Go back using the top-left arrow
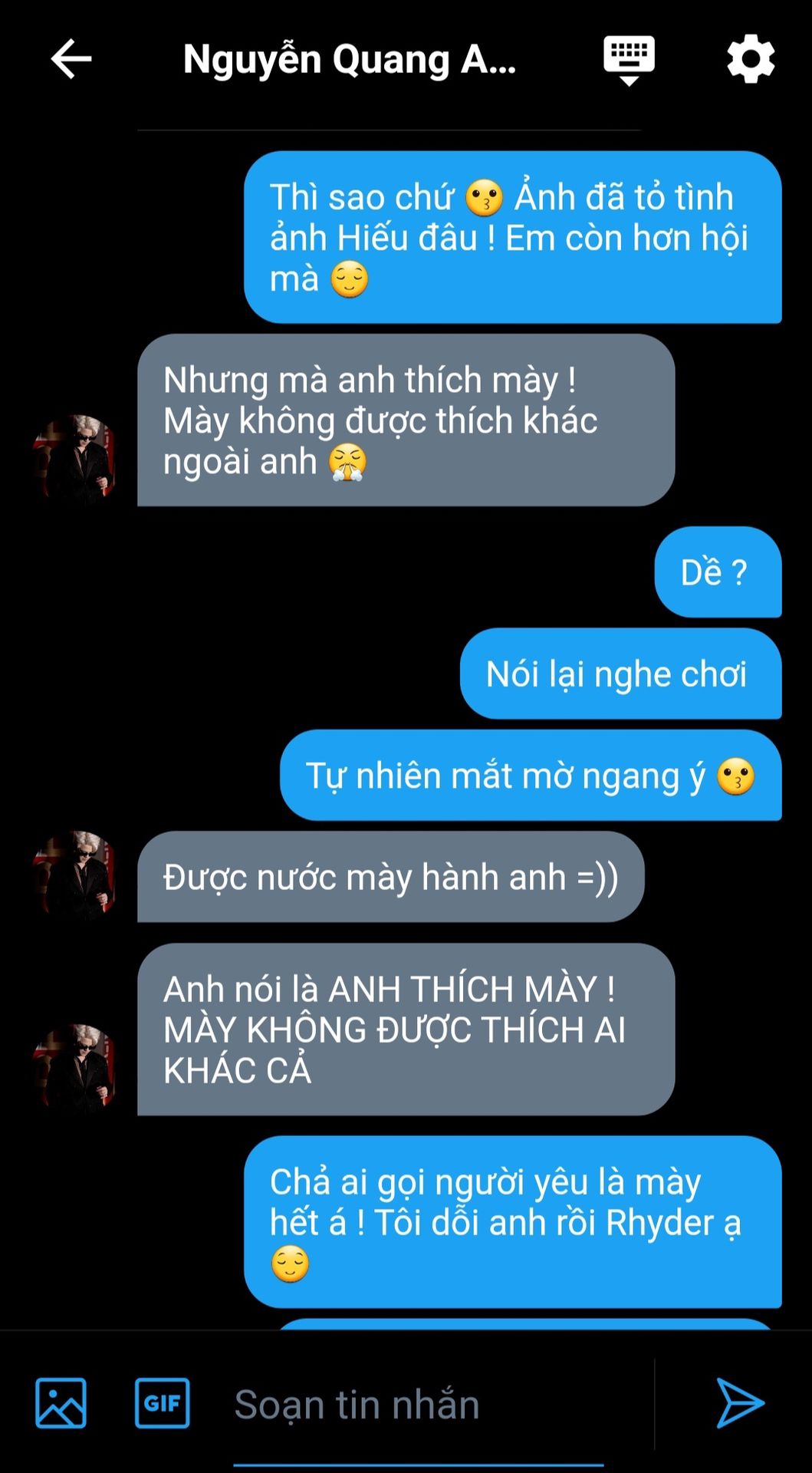This screenshot has height=1473, width=812. [x=71, y=59]
